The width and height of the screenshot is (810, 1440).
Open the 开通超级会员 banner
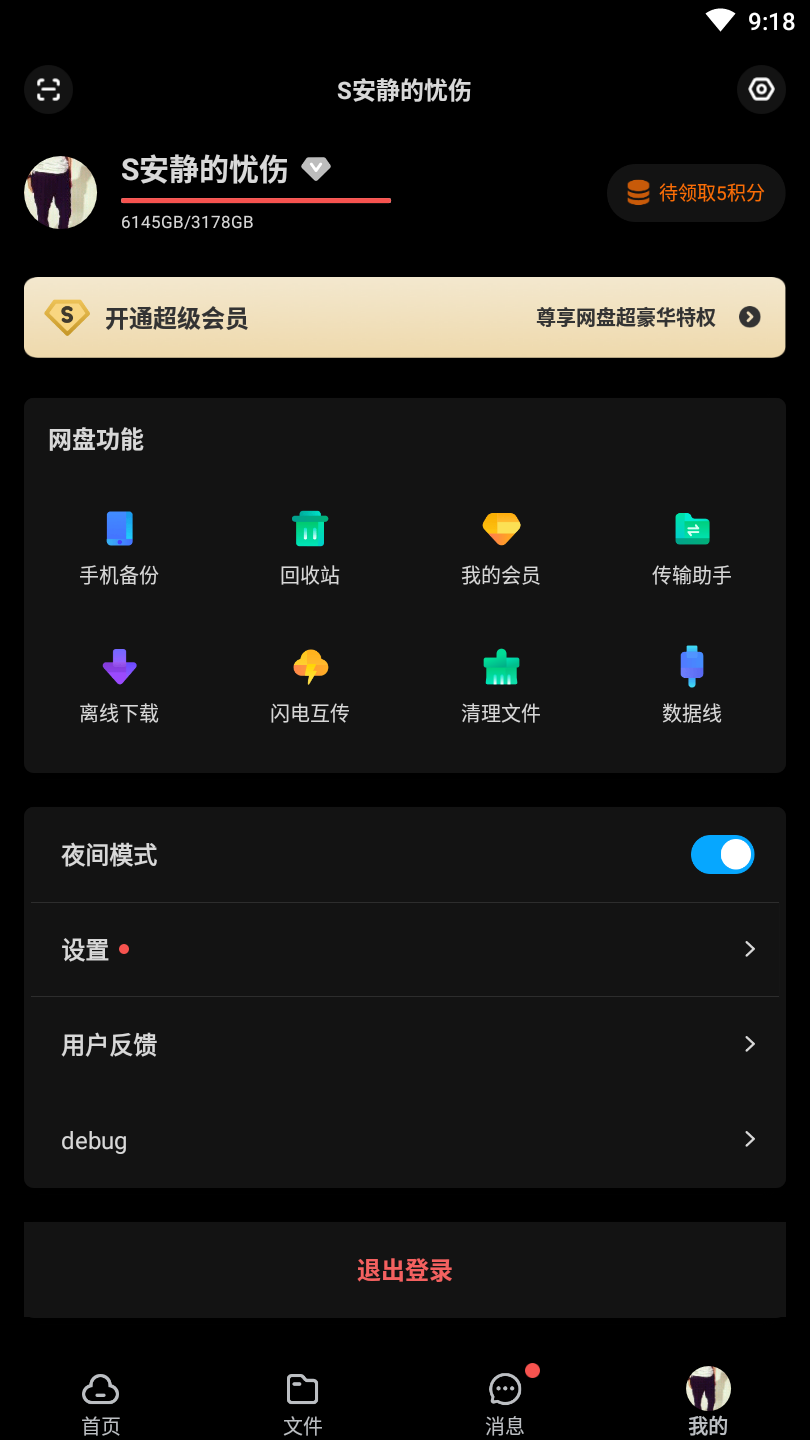(404, 318)
